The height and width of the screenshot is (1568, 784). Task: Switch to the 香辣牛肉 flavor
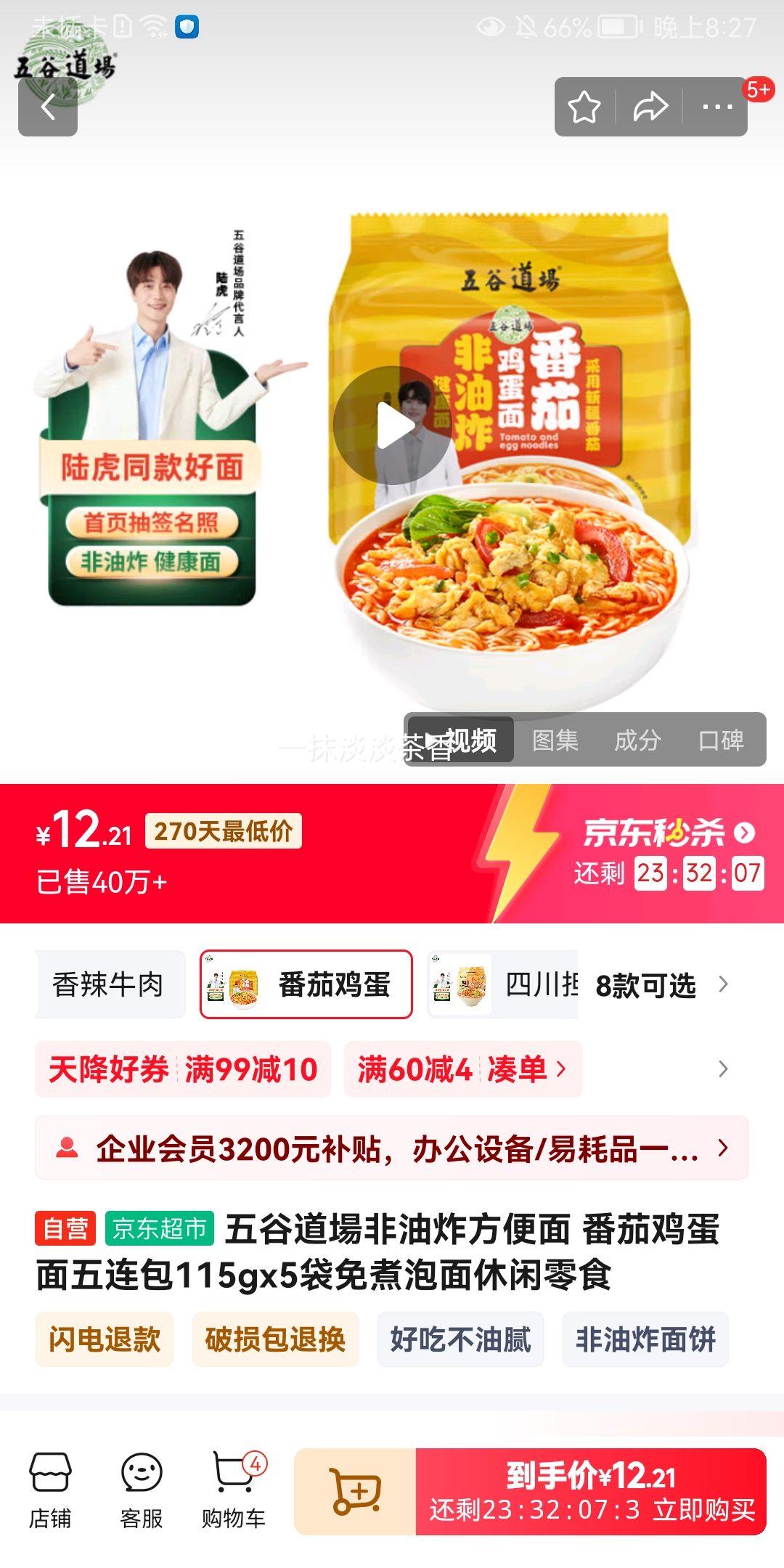pos(109,985)
